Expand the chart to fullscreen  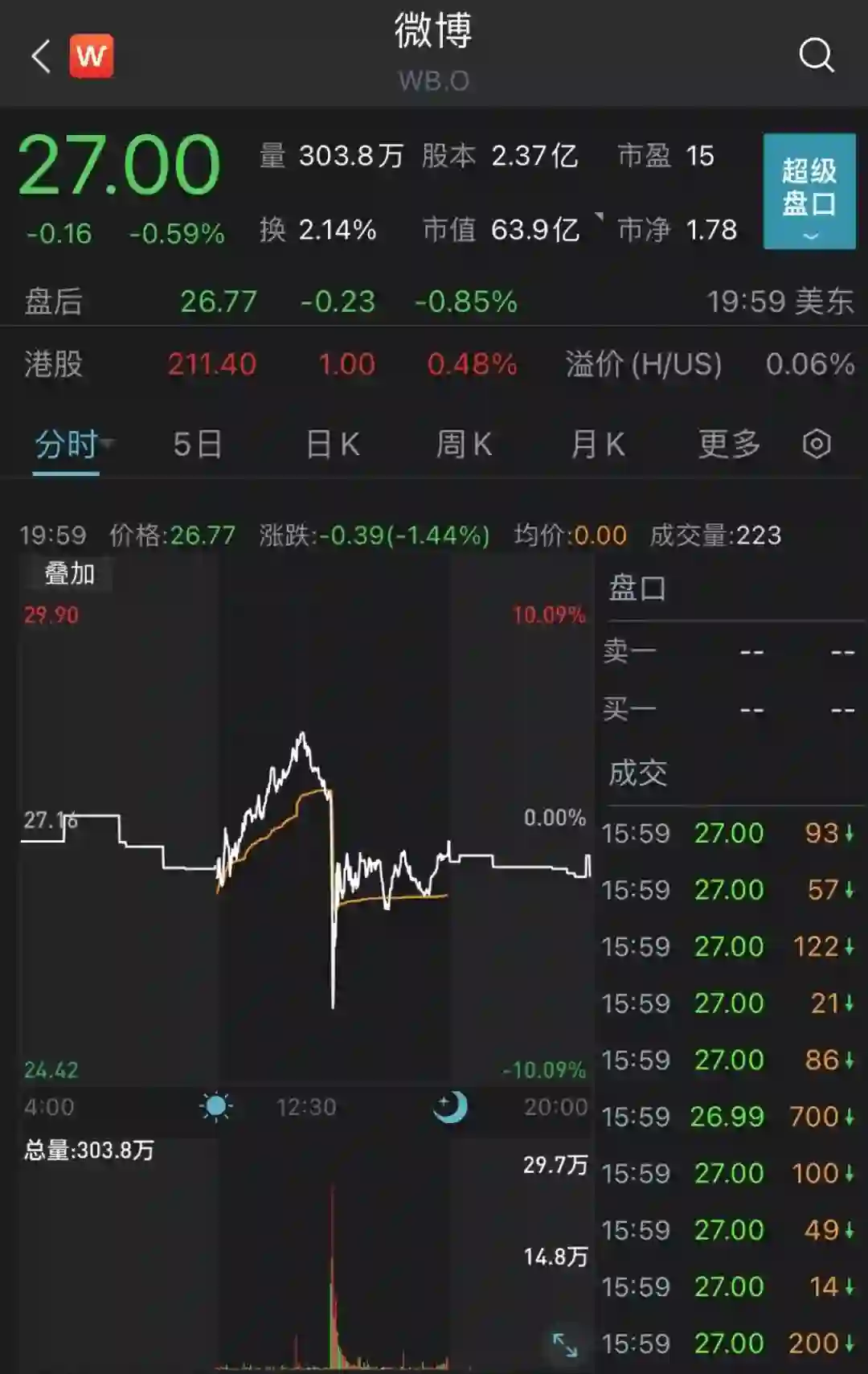[x=565, y=1344]
